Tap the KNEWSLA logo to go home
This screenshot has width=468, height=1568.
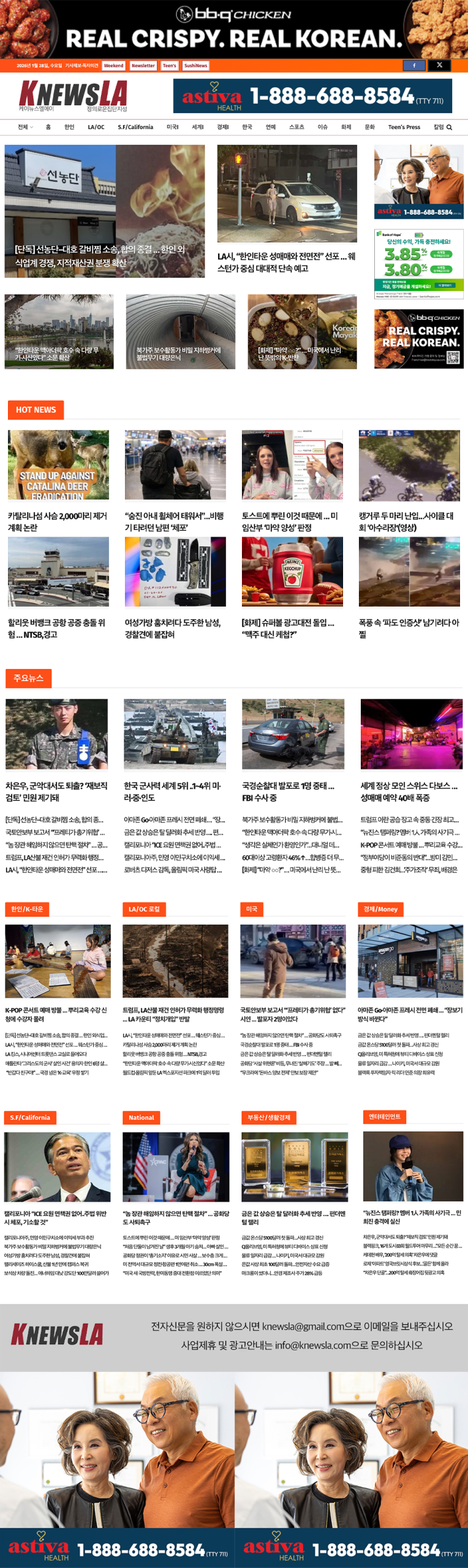click(x=73, y=96)
